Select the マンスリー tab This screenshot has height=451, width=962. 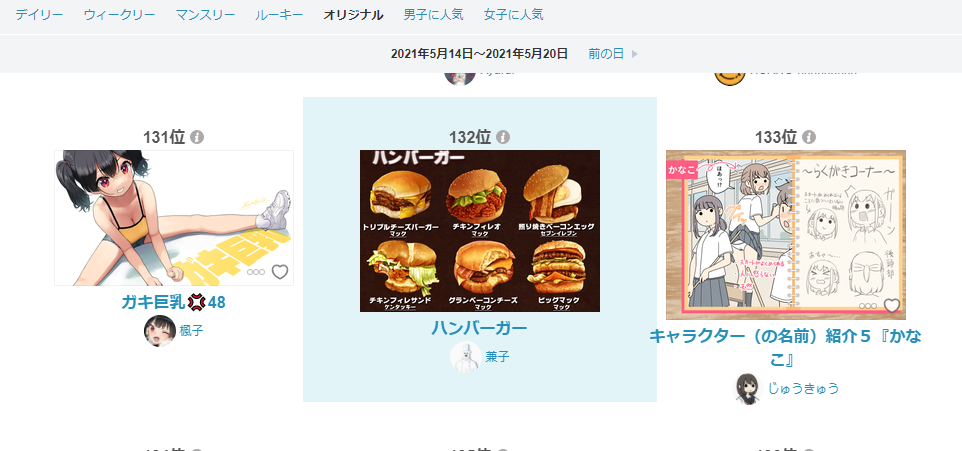coord(205,15)
